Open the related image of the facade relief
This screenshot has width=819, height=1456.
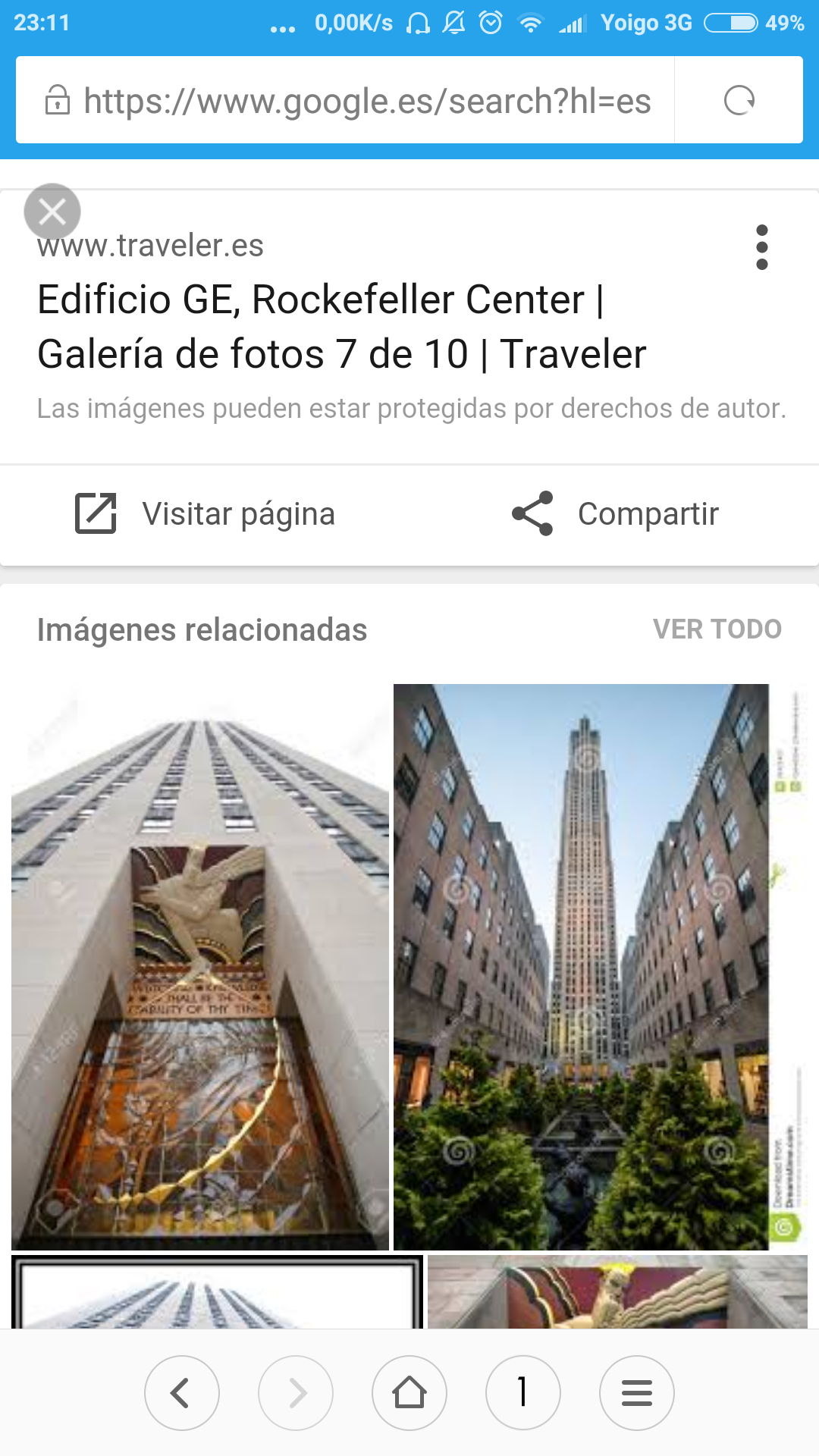point(200,967)
